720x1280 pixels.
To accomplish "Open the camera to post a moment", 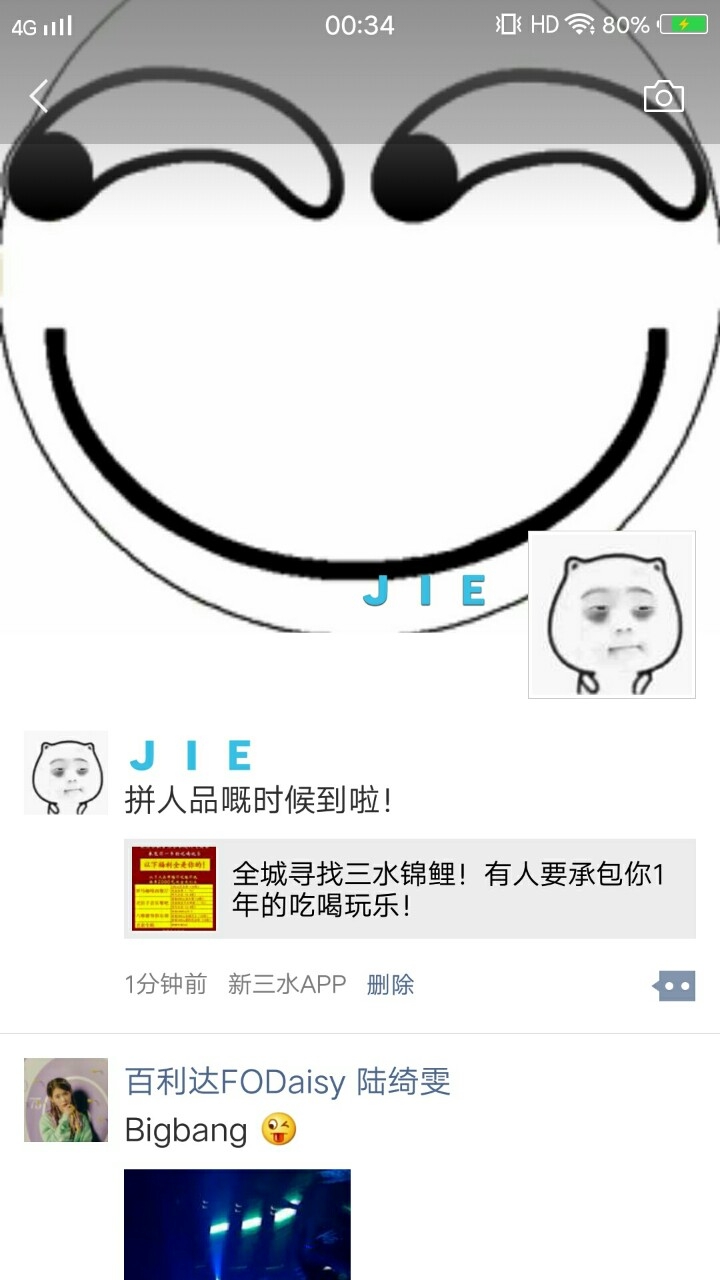I will coord(663,97).
